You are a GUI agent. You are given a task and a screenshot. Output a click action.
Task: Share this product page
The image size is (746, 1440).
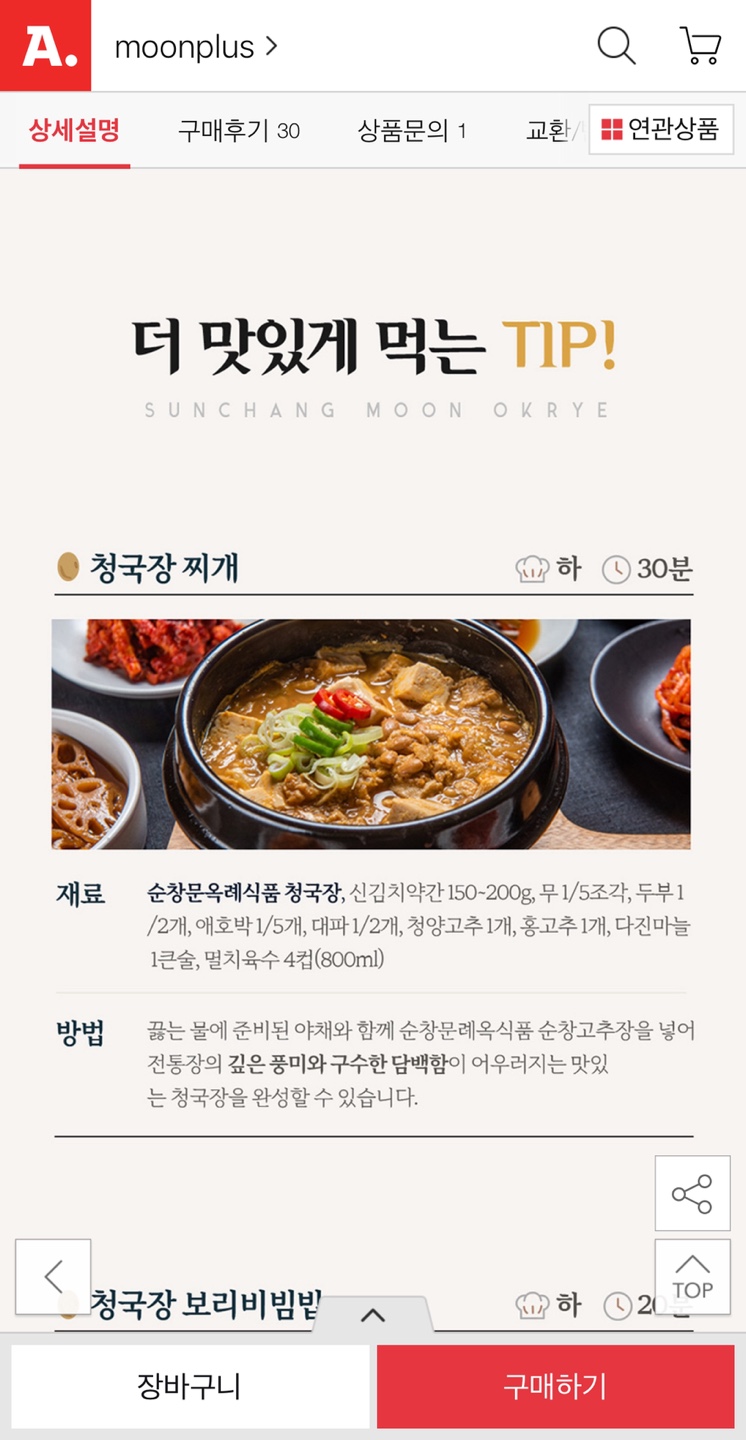pyautogui.click(x=692, y=1193)
